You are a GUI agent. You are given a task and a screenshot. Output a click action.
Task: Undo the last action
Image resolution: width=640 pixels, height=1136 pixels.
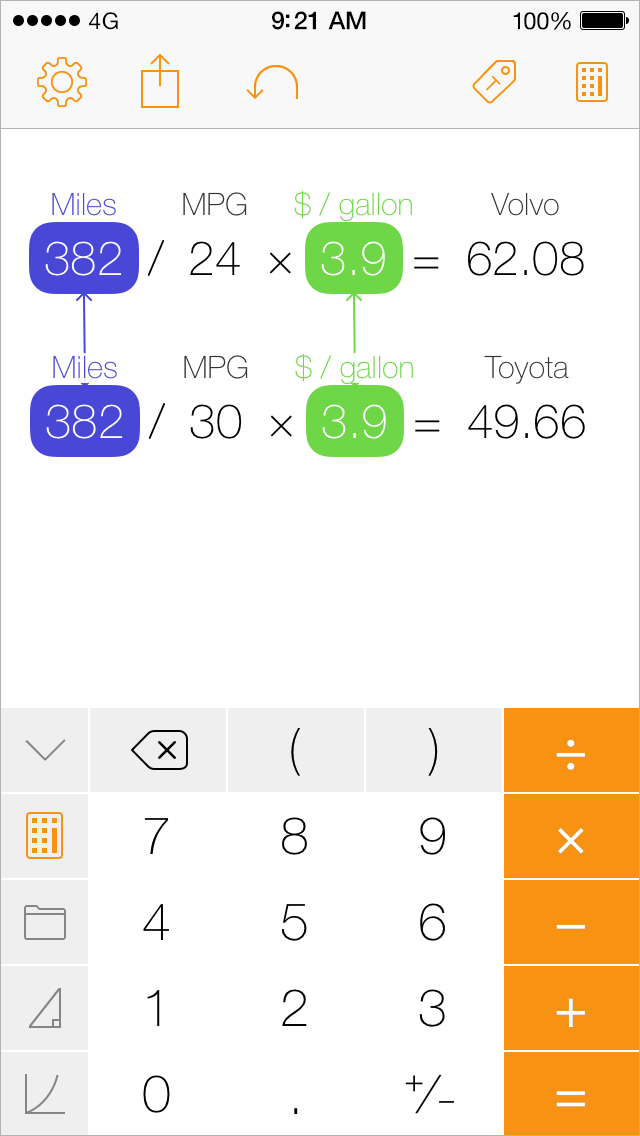pos(273,81)
